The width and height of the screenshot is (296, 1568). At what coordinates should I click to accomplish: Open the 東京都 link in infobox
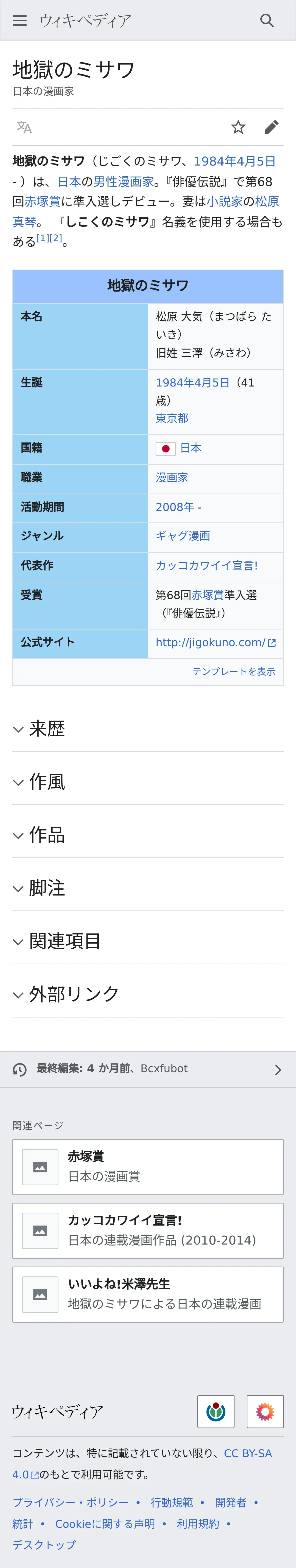172,418
